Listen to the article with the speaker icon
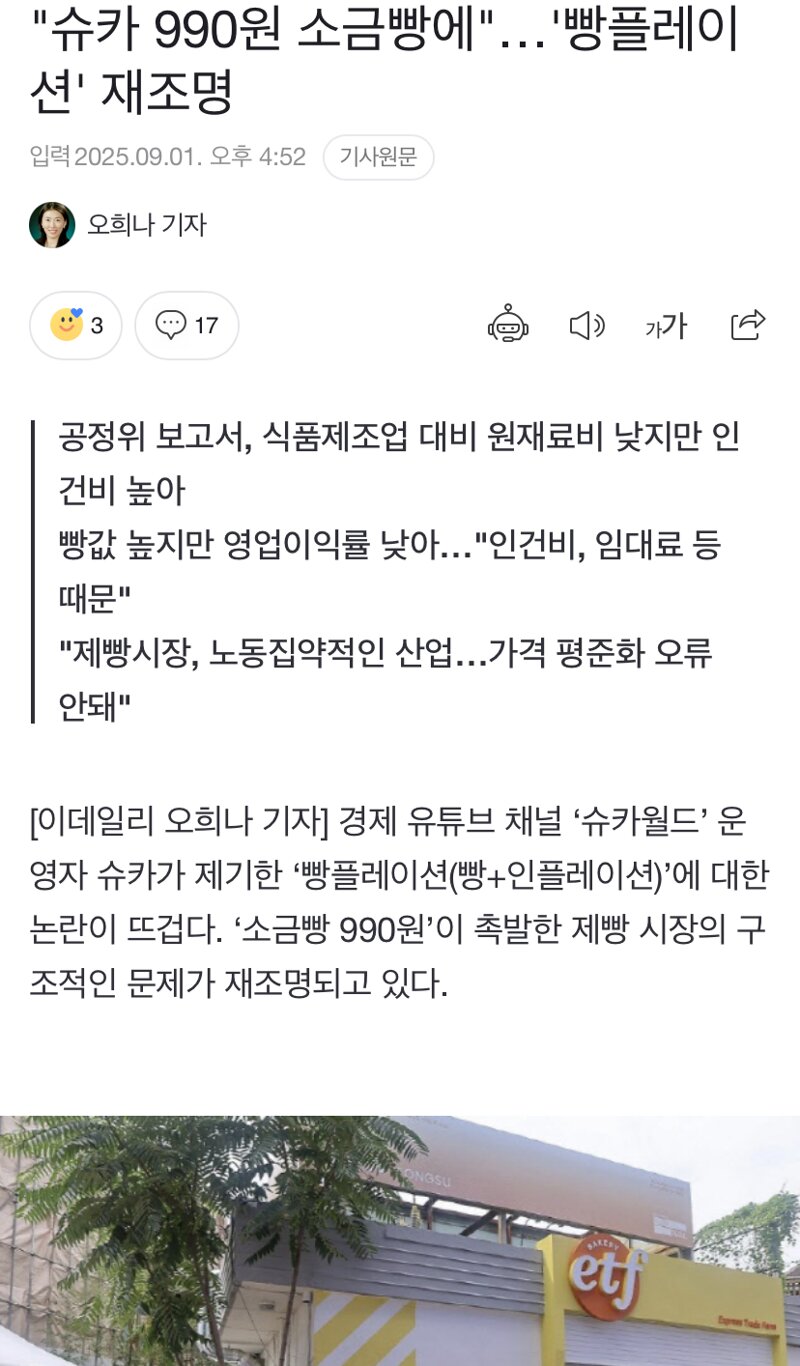The height and width of the screenshot is (1366, 800). click(x=587, y=325)
